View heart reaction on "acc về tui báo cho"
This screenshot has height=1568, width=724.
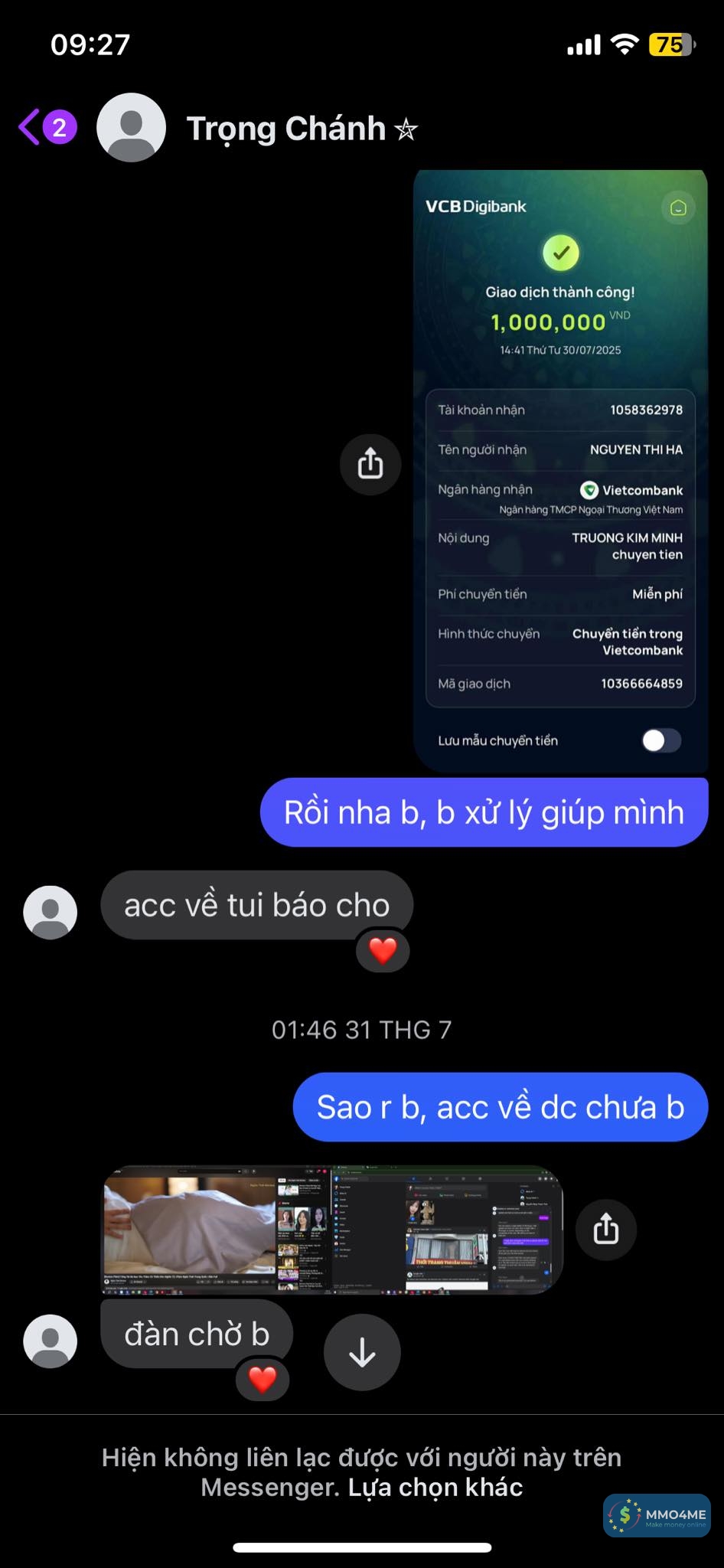383,951
